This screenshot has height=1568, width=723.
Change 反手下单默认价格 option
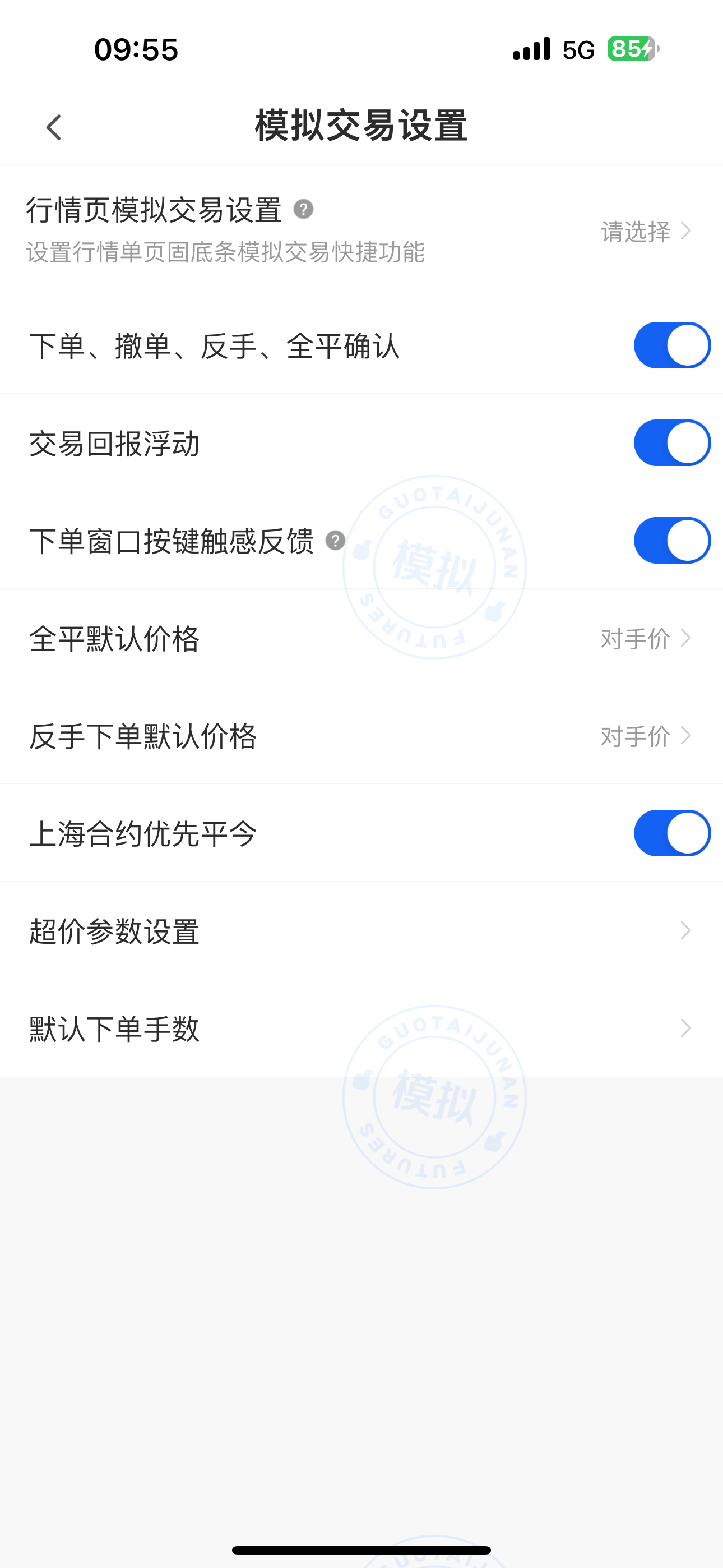tap(645, 735)
